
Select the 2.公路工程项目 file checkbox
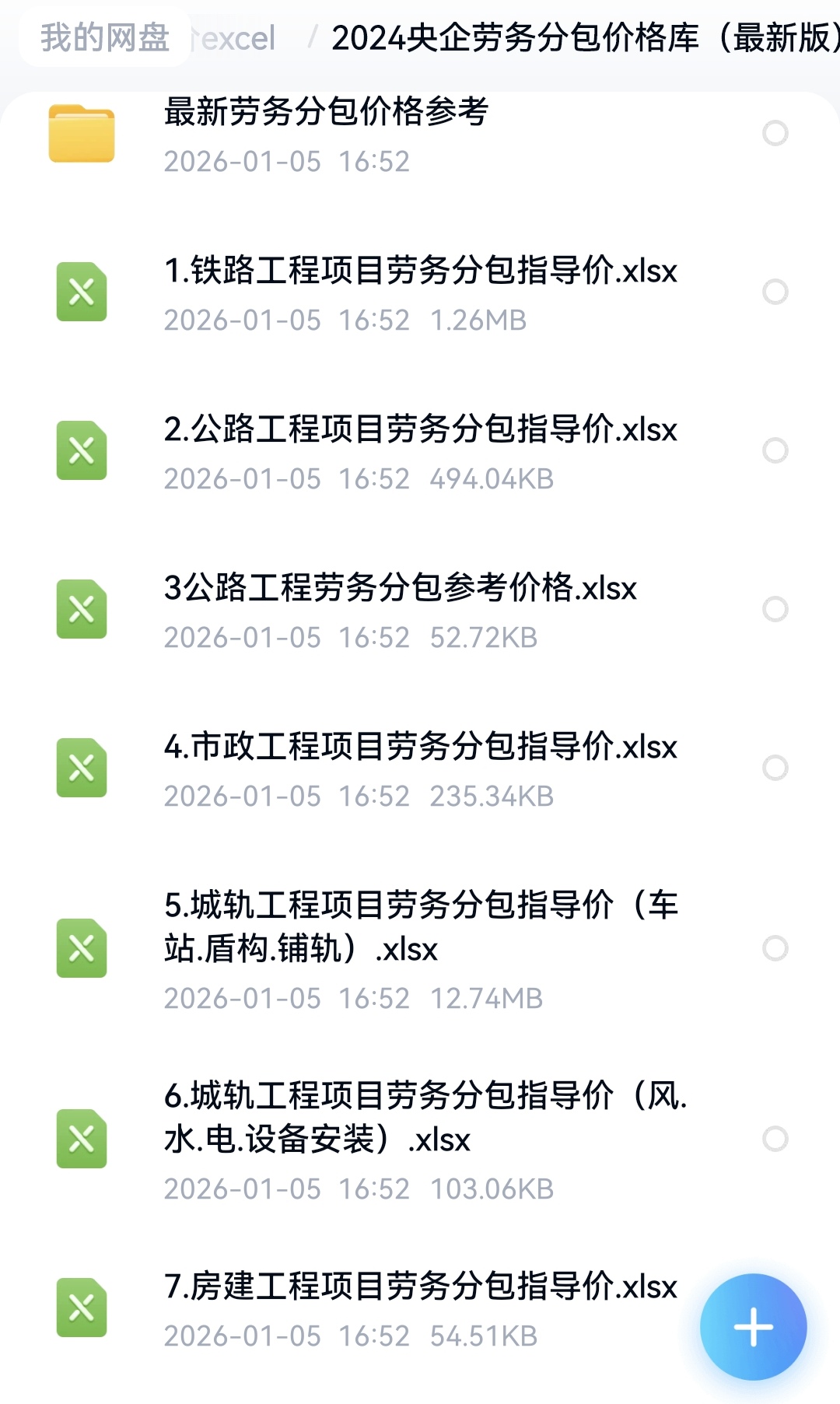click(775, 450)
